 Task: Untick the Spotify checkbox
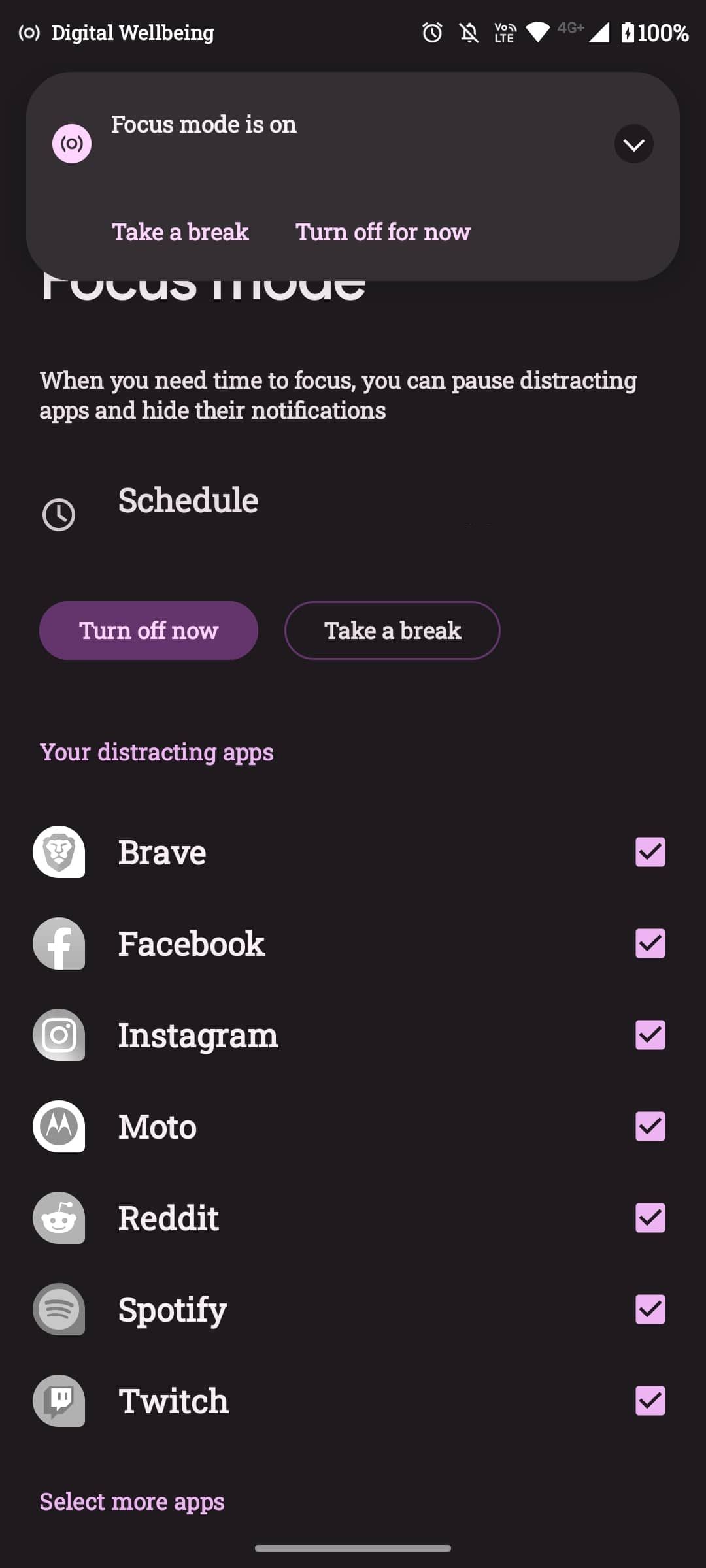650,1309
